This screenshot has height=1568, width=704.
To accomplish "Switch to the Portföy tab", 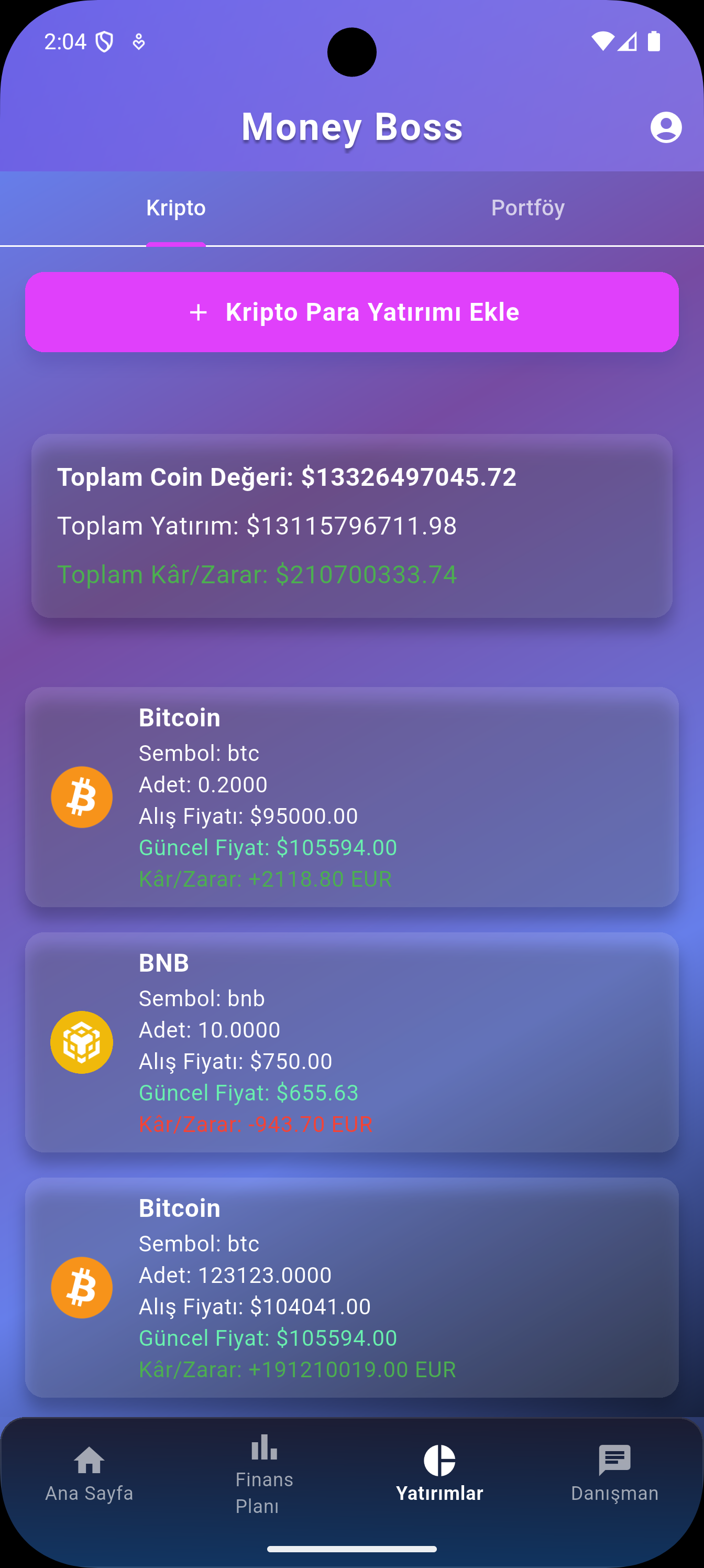I will 527,208.
